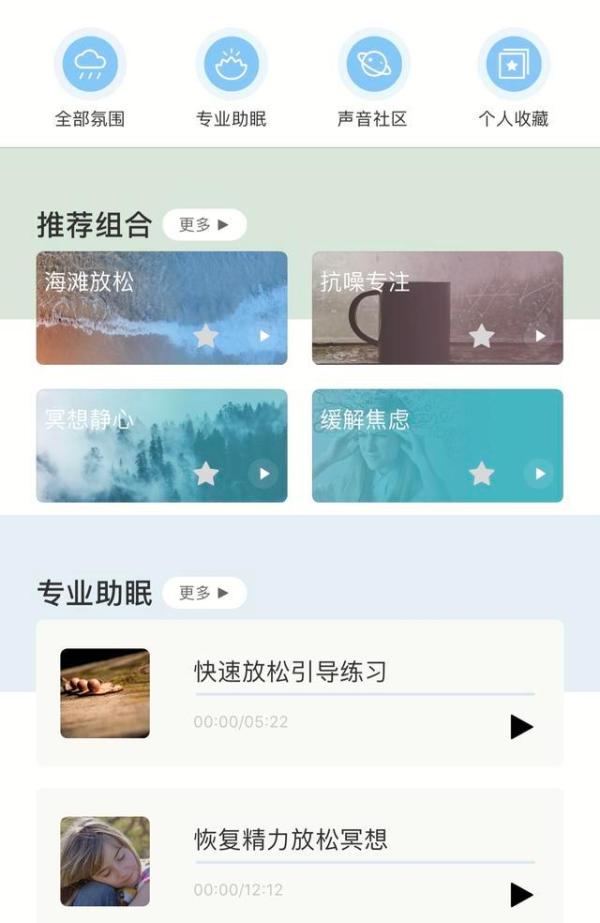The width and height of the screenshot is (600, 923).
Task: Go to 声音社区
Action: click(x=373, y=65)
